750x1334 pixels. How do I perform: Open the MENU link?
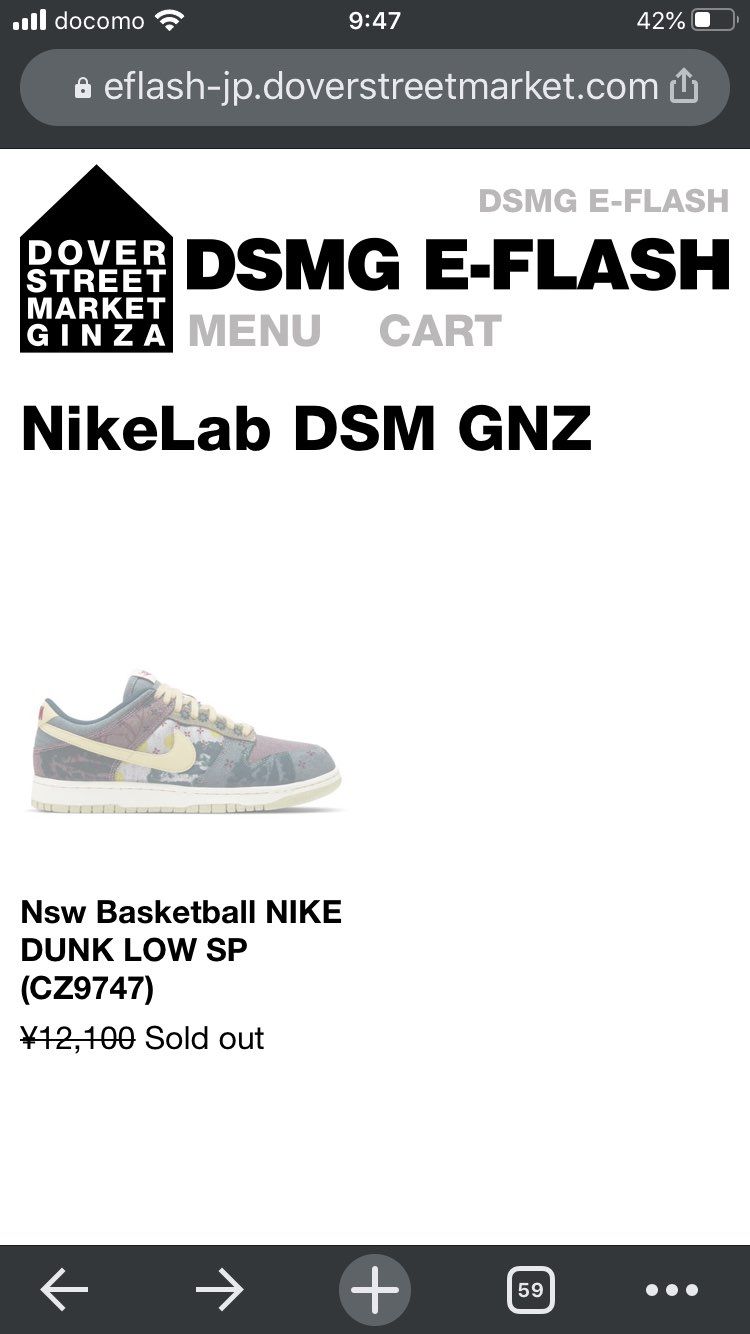255,331
